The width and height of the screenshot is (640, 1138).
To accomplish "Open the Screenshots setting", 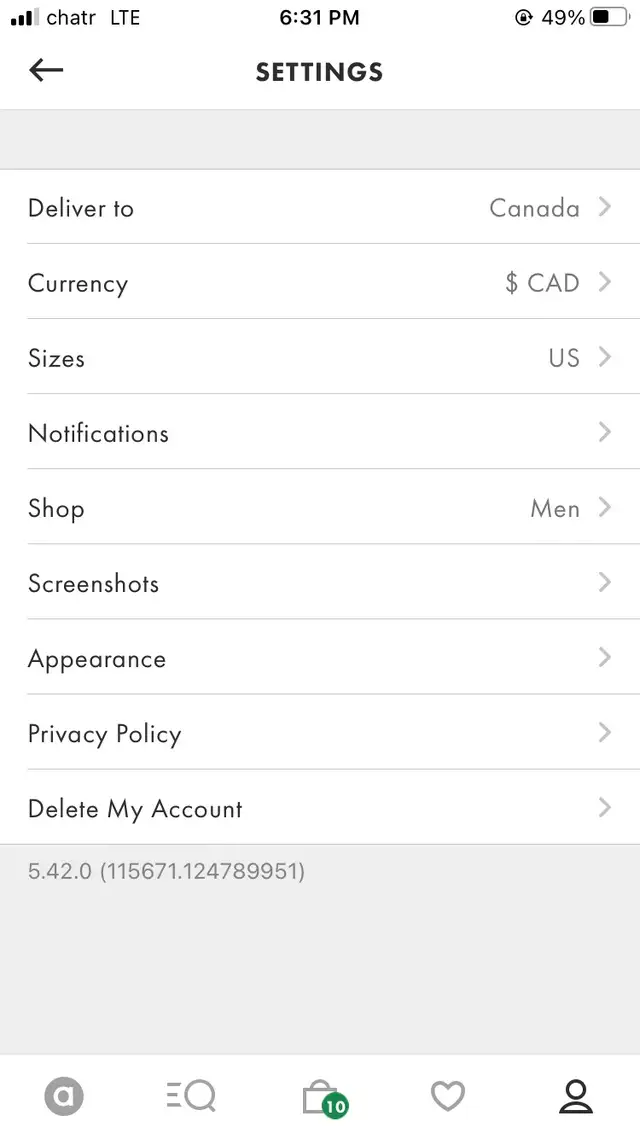I will pos(320,583).
